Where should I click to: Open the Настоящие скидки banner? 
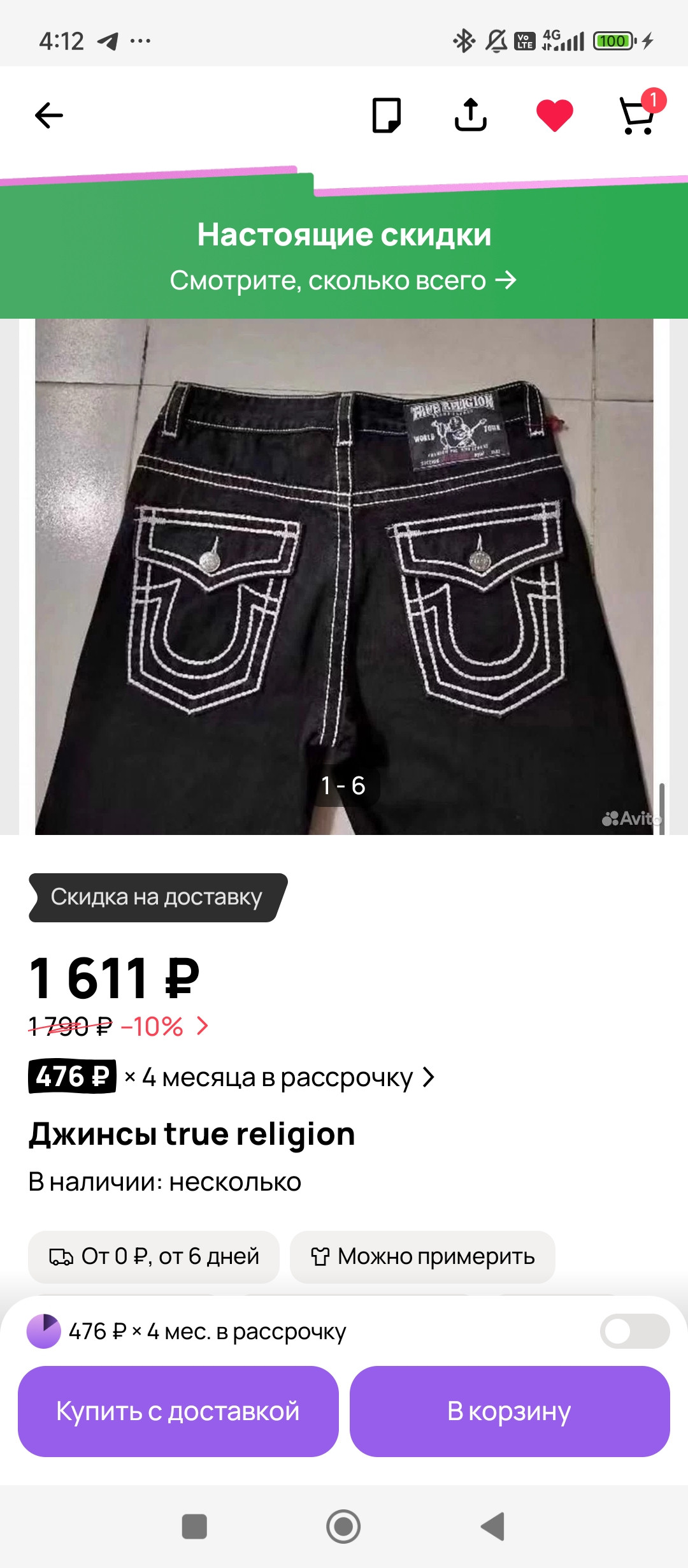[x=344, y=256]
